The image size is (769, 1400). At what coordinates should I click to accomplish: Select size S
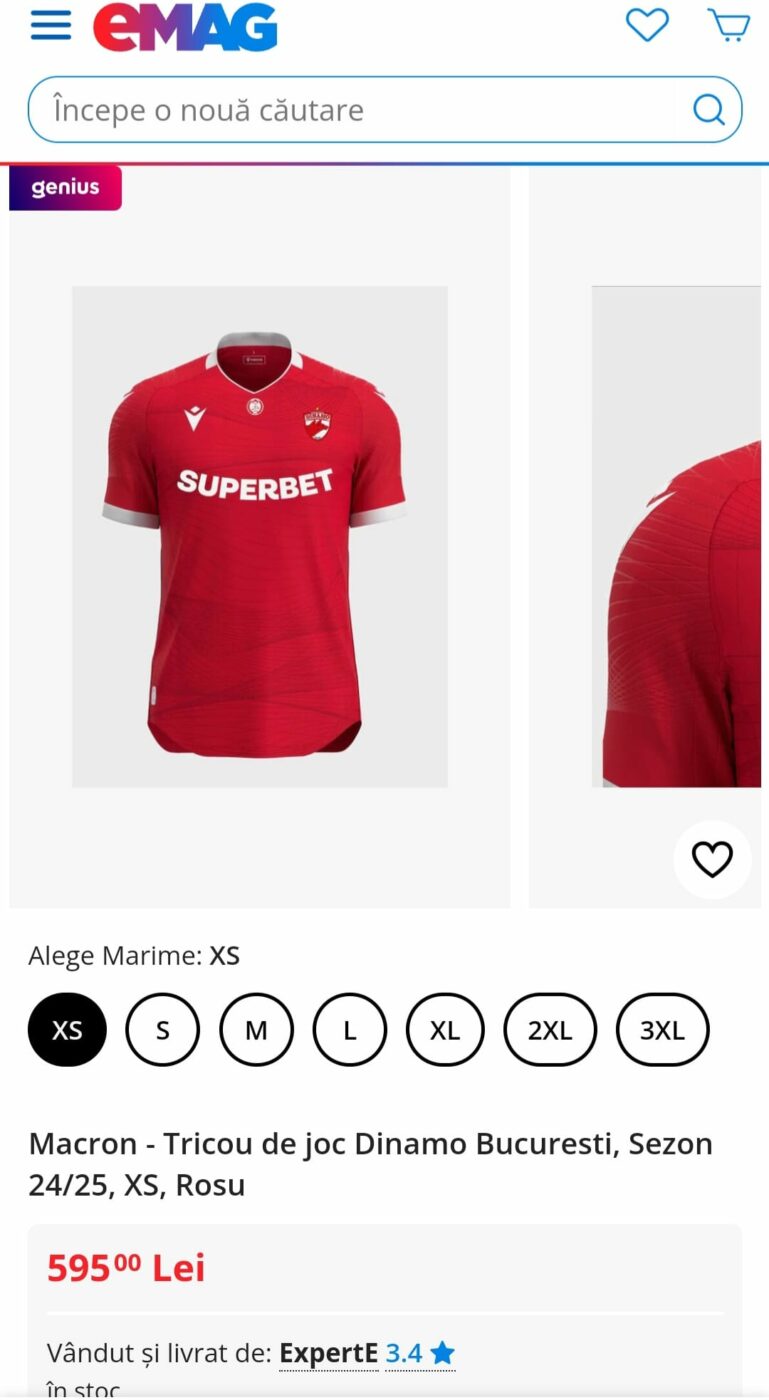[163, 1030]
